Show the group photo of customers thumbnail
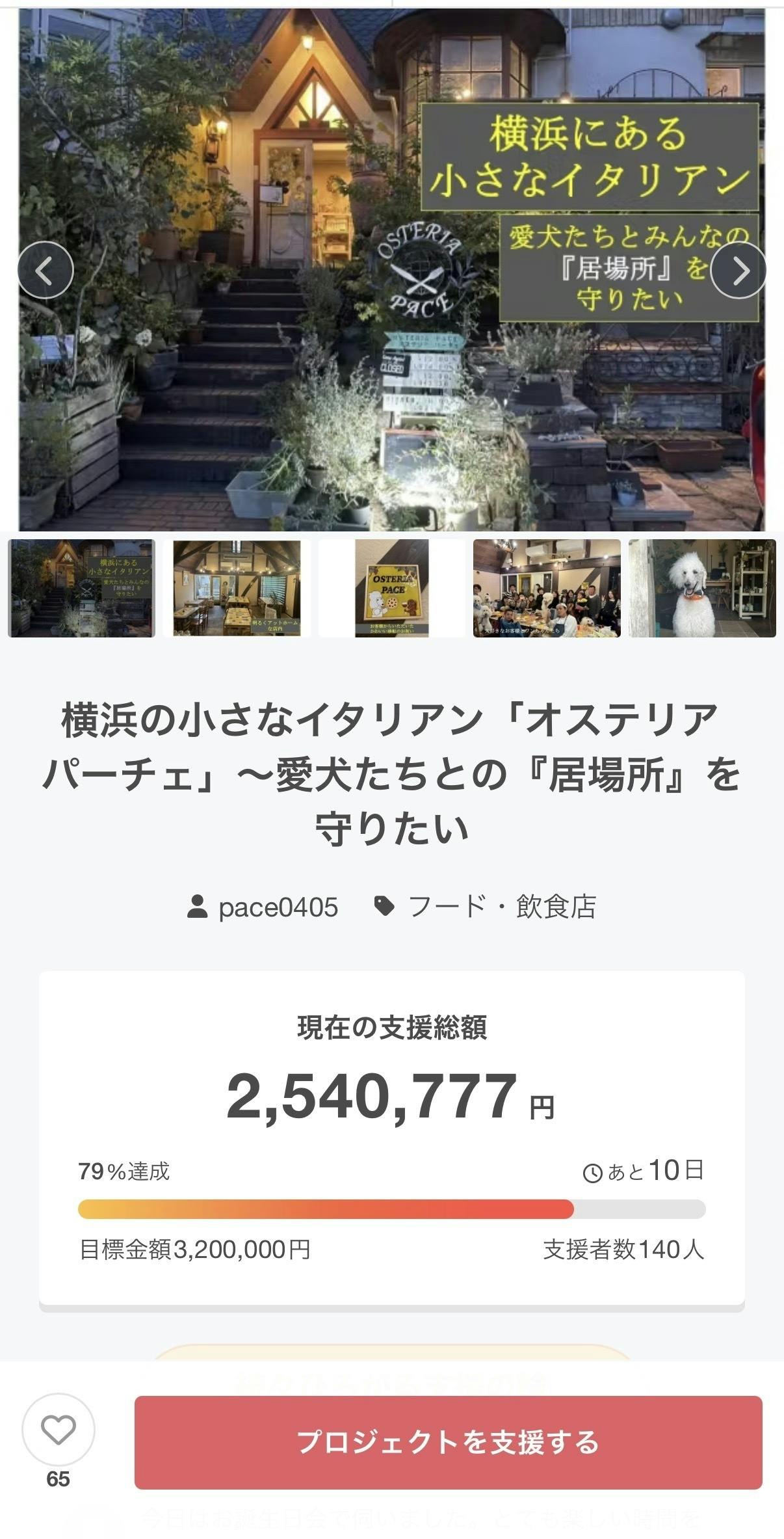This screenshot has height=1539, width=784. tap(547, 588)
